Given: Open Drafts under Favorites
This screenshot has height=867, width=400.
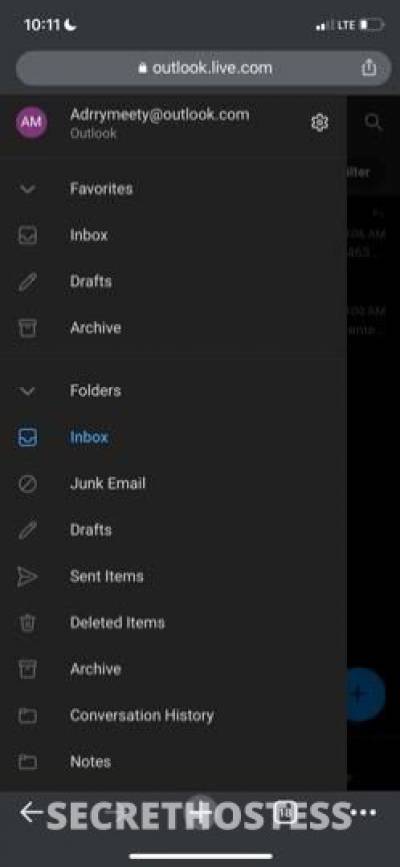Looking at the screenshot, I should [x=173, y=281].
